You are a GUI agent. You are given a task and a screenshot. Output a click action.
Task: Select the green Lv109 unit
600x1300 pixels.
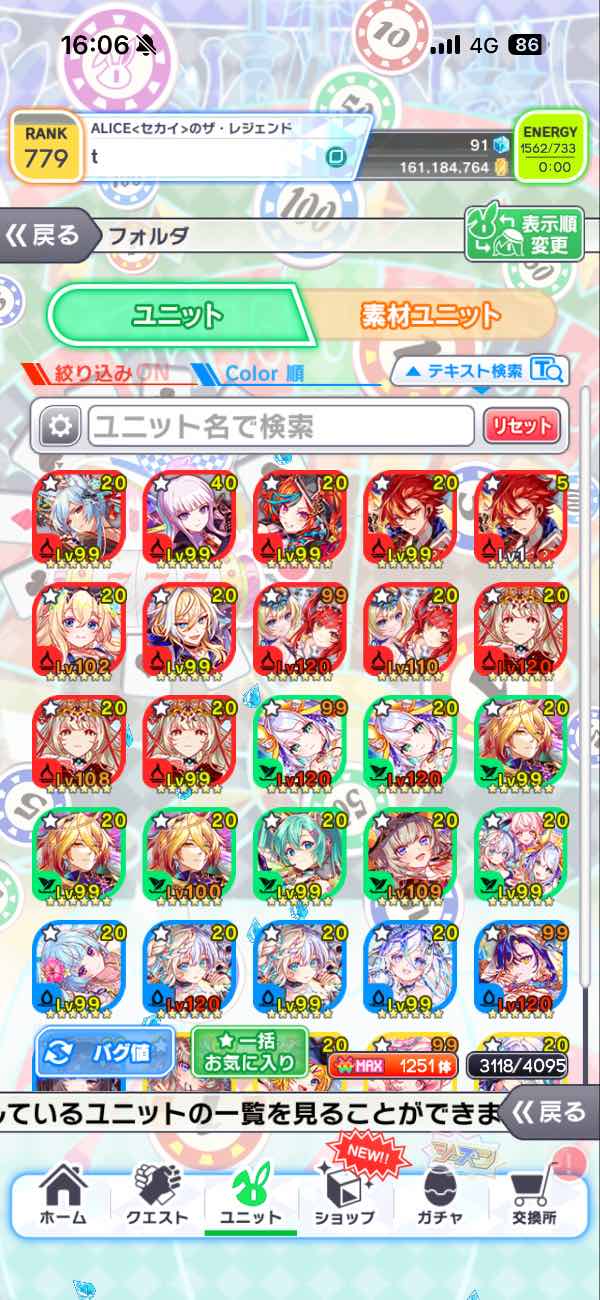coord(412,855)
